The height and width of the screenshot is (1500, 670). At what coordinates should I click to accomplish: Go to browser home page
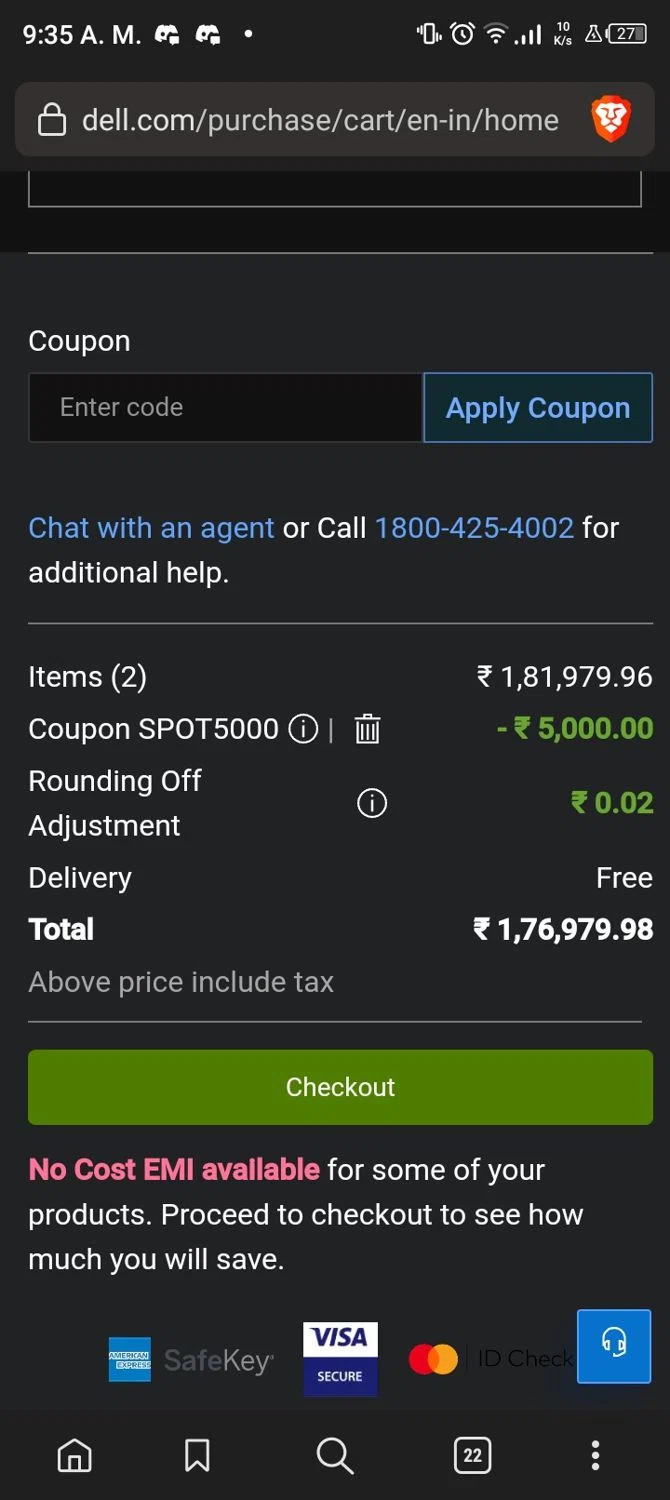pos(74,1455)
